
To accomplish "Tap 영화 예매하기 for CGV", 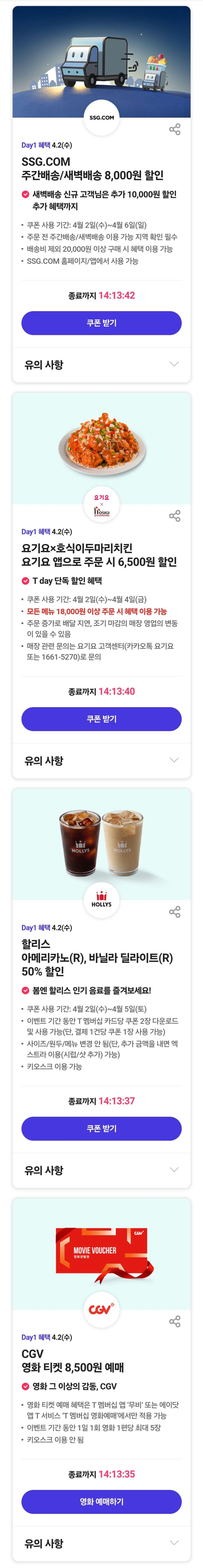I will [x=101, y=1502].
